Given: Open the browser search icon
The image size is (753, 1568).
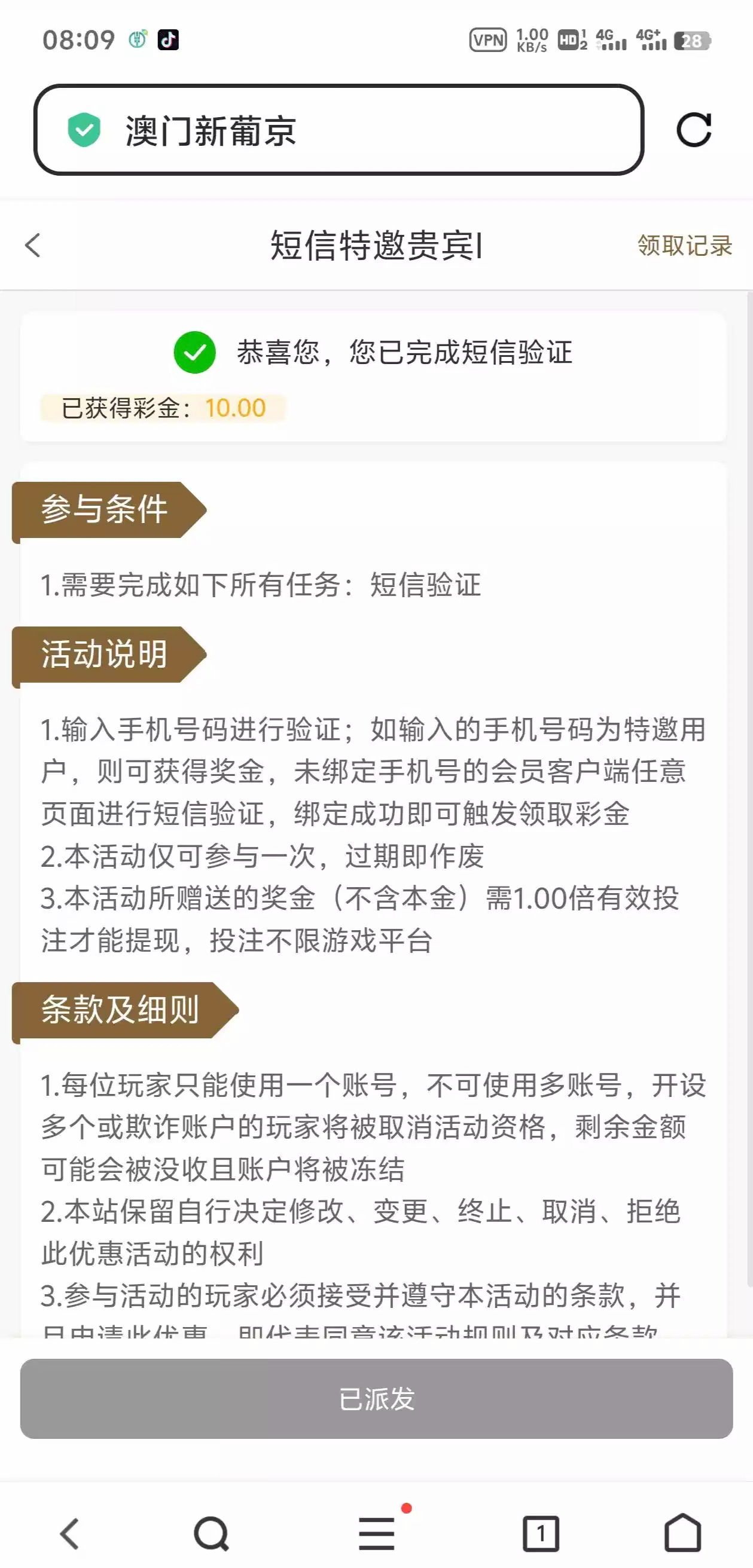Looking at the screenshot, I should (211, 1533).
